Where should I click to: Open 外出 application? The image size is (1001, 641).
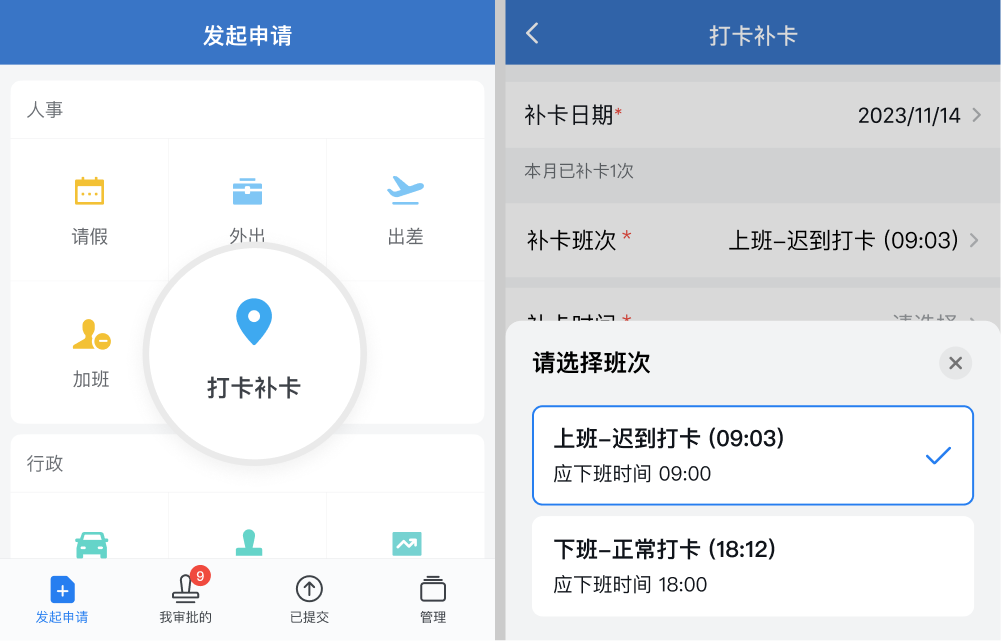[x=247, y=205]
